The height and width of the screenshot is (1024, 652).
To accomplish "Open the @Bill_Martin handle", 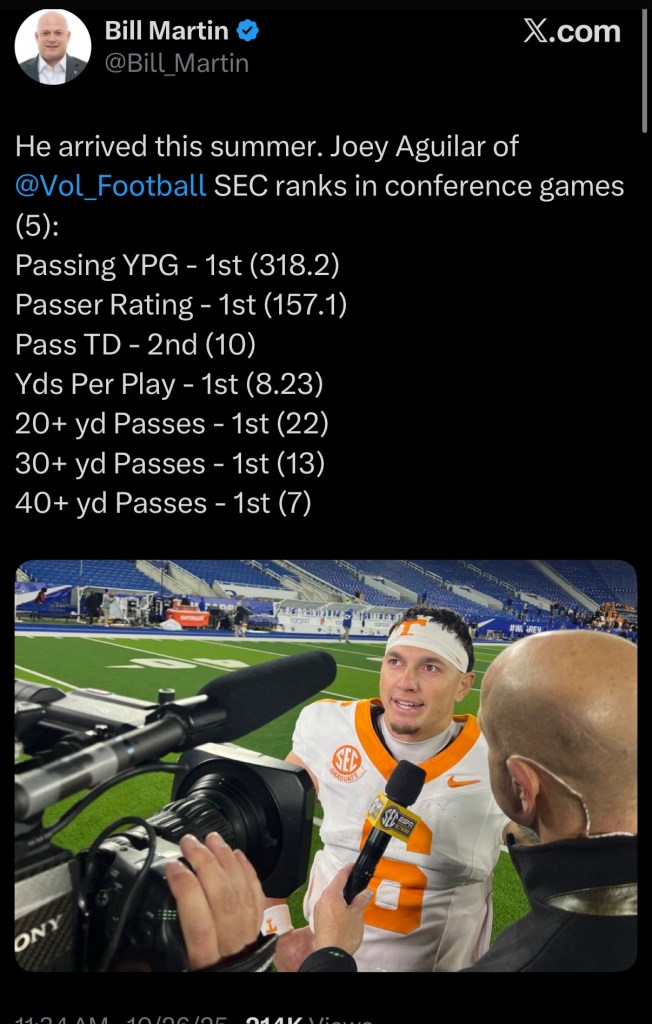I will [176, 64].
